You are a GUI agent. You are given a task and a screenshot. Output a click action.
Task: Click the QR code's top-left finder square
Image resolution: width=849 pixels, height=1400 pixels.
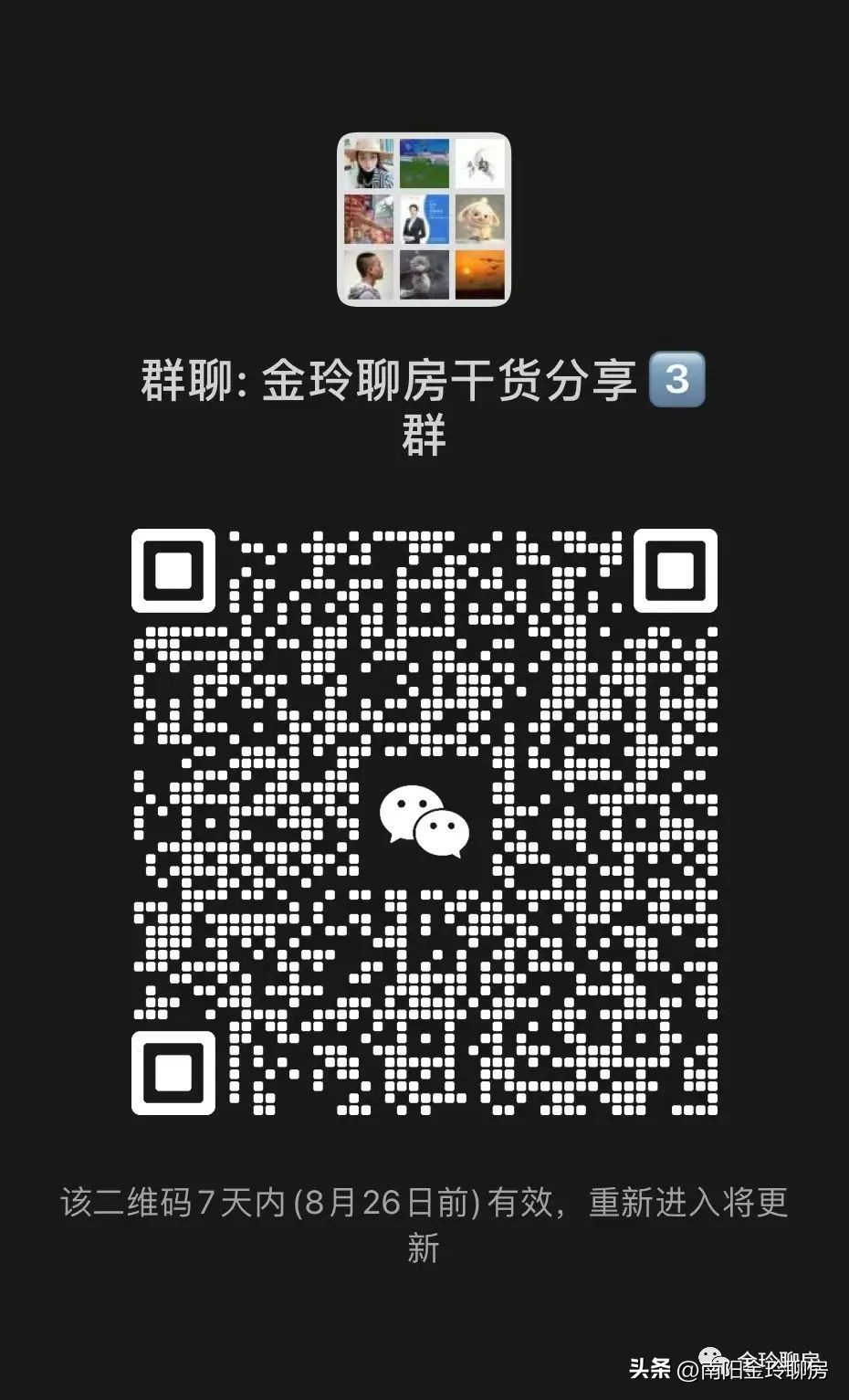[174, 569]
